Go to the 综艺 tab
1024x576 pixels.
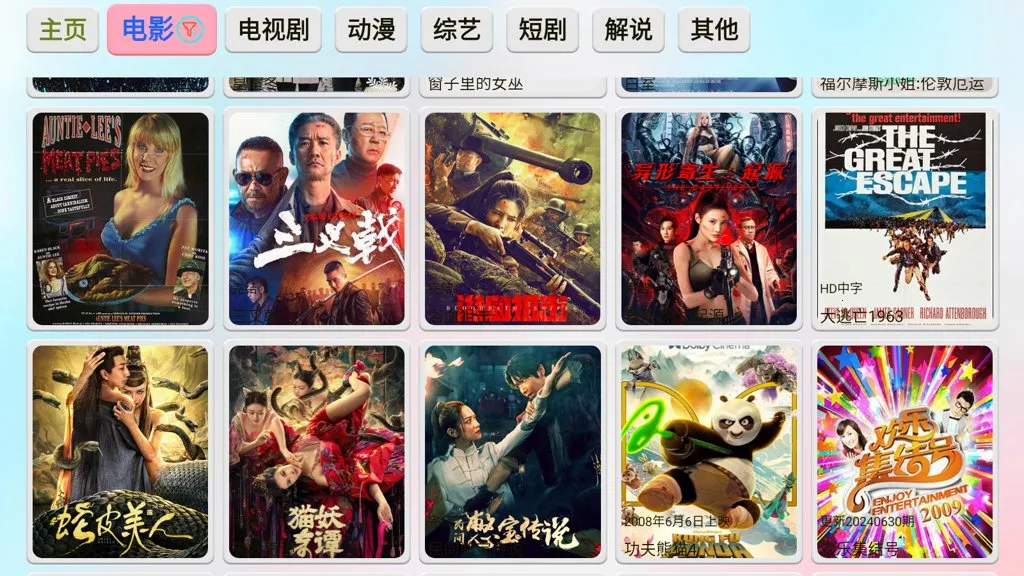pos(457,30)
